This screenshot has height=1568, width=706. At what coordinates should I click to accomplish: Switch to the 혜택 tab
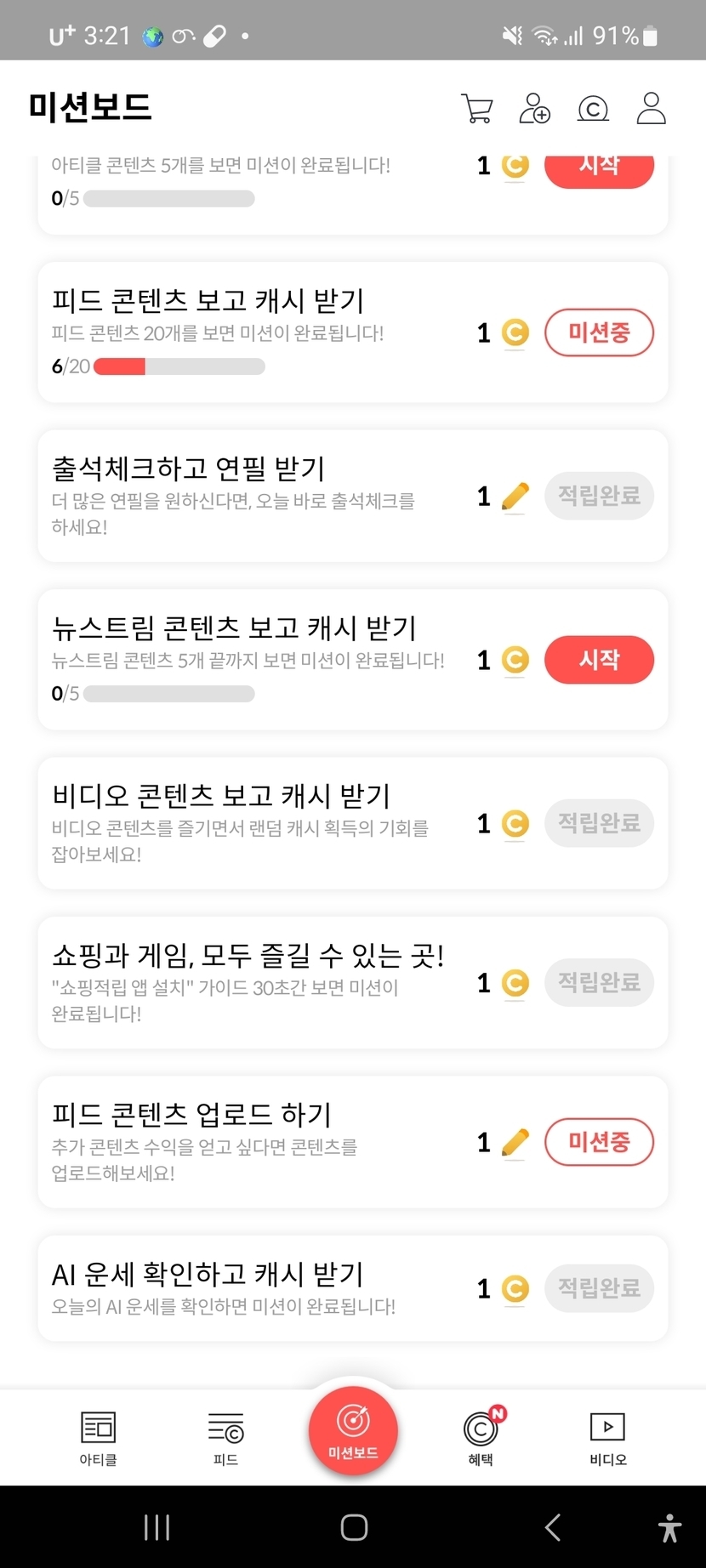pyautogui.click(x=481, y=1437)
